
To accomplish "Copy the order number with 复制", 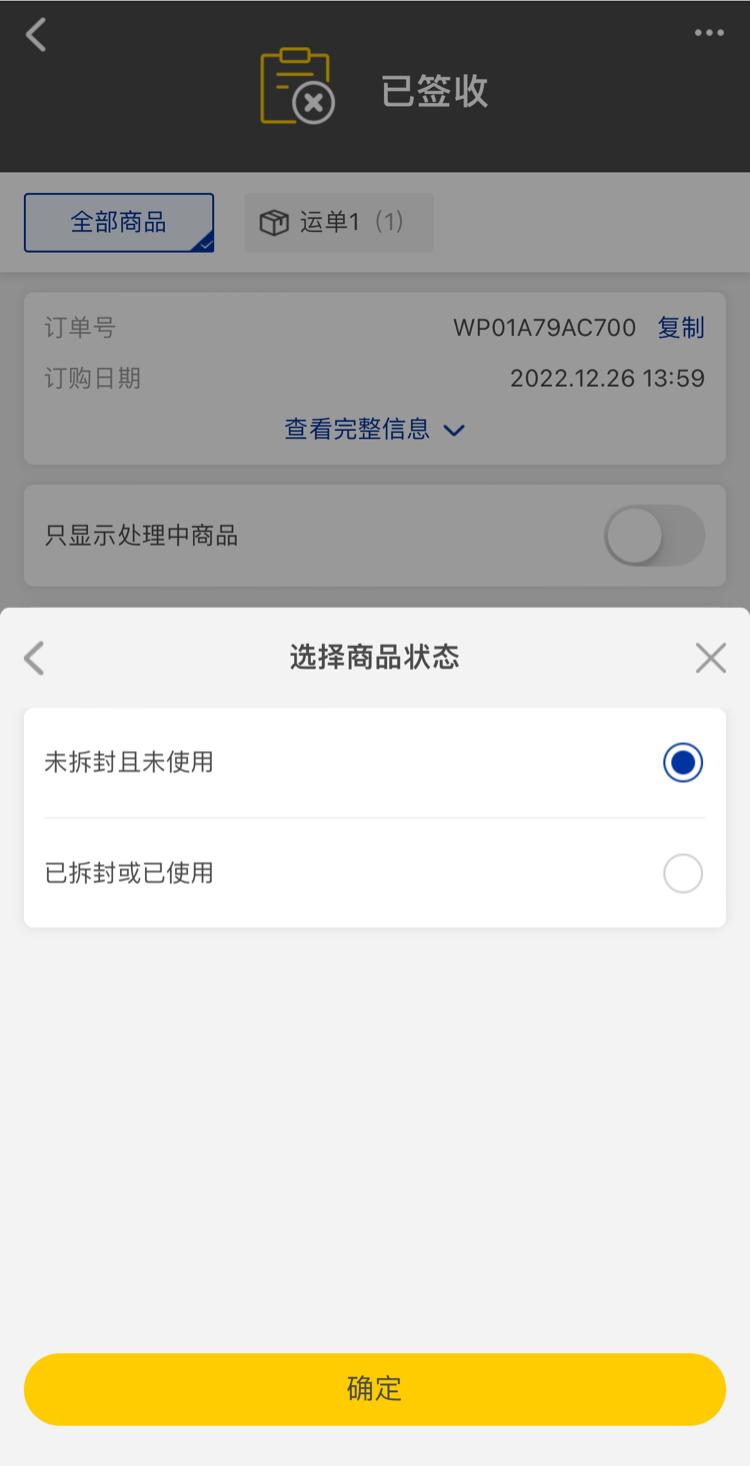I will 681,328.
